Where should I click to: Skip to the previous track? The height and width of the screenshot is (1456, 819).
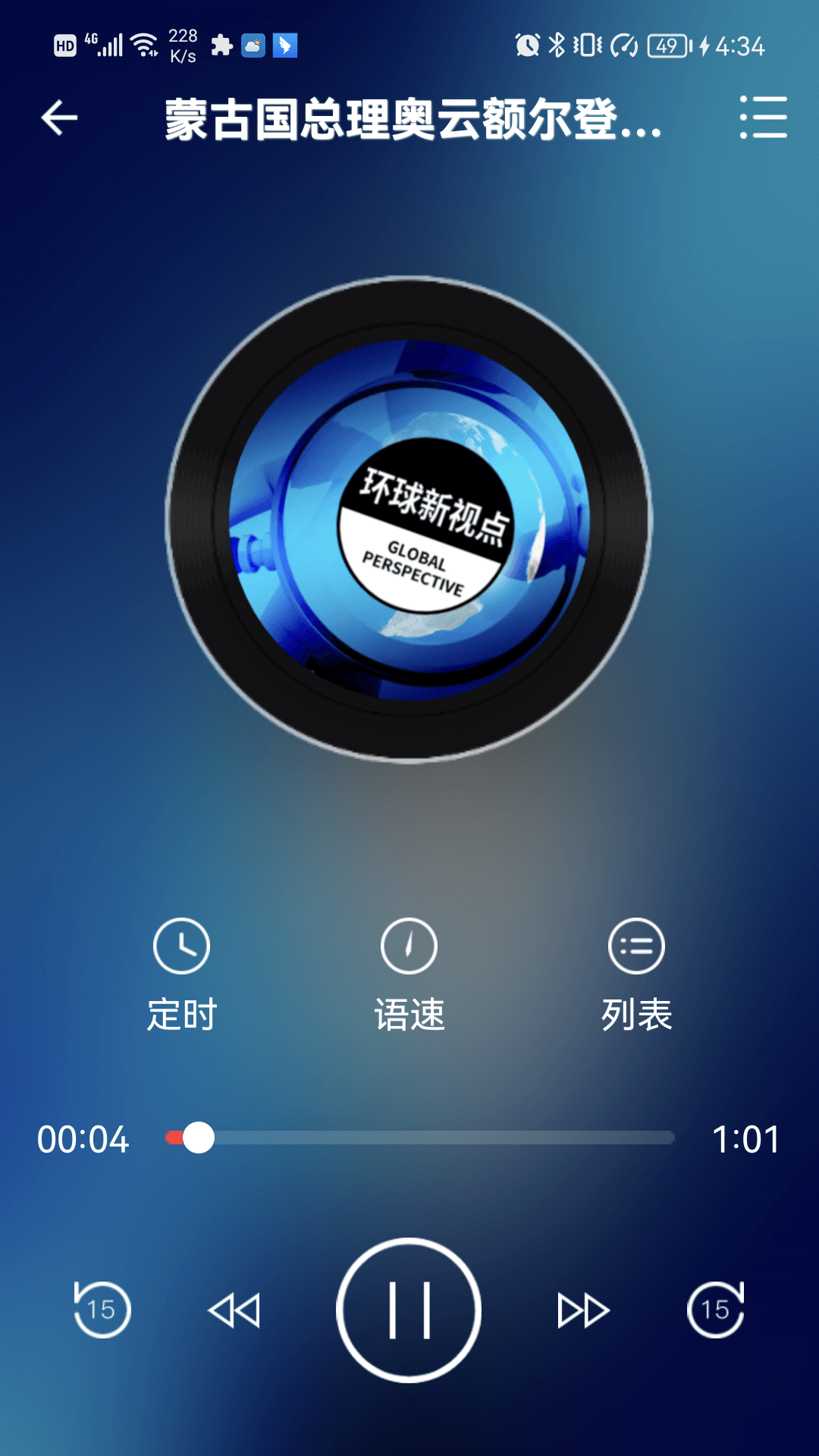(x=235, y=1310)
